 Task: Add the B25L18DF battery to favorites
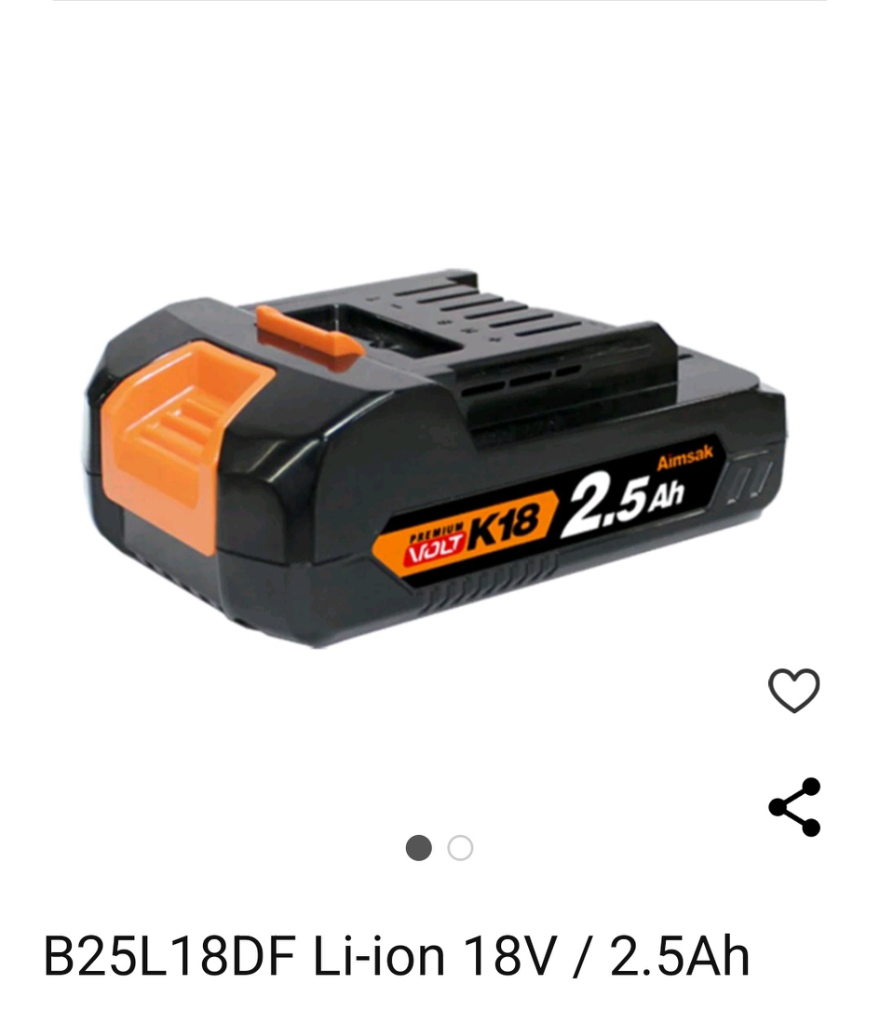tap(793, 690)
